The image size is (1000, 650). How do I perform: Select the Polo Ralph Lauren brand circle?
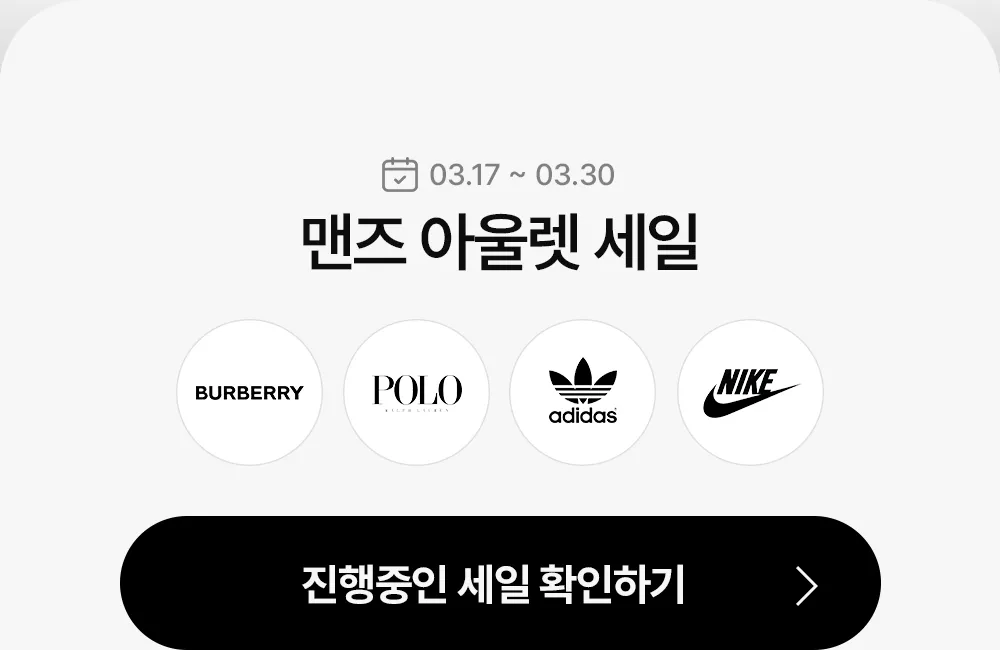coord(416,392)
